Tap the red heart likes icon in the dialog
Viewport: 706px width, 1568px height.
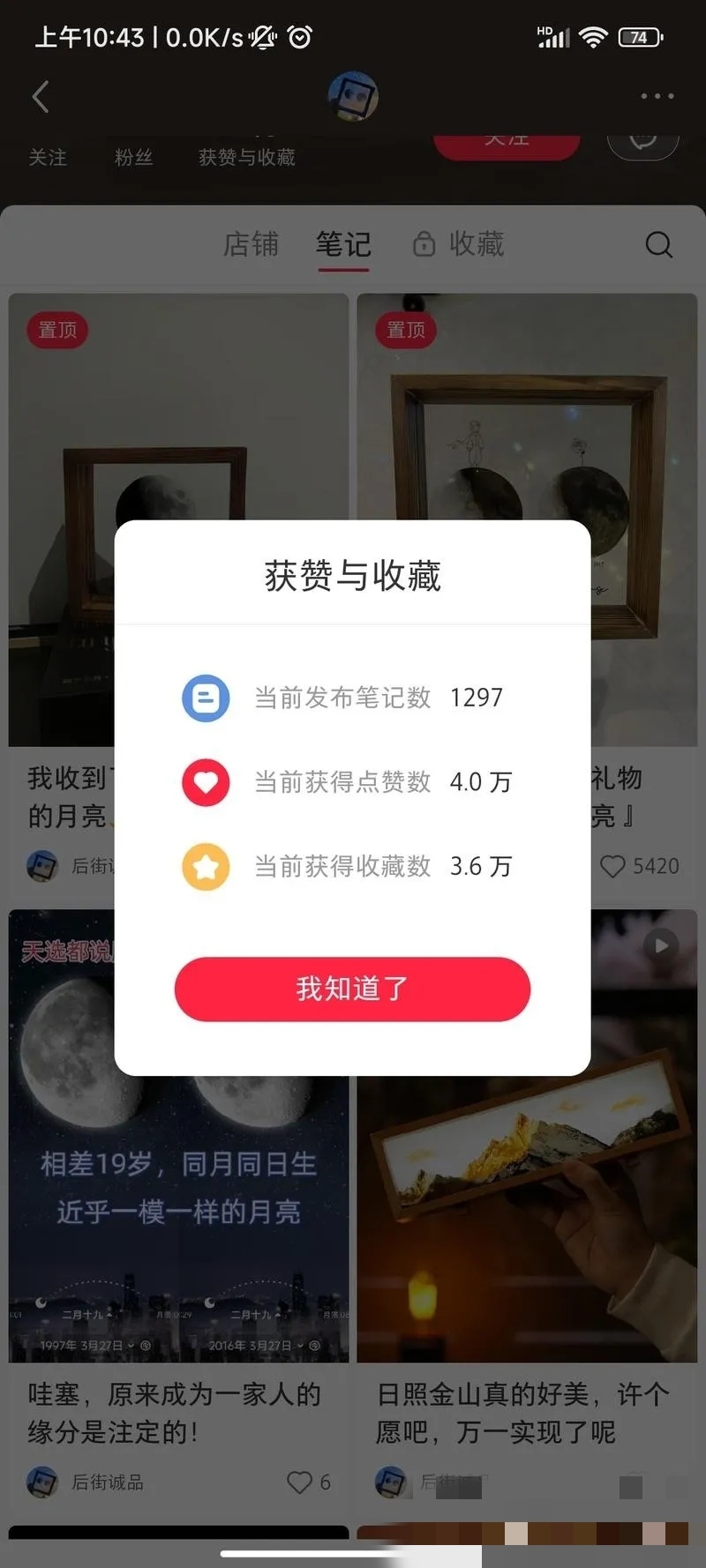[x=205, y=782]
